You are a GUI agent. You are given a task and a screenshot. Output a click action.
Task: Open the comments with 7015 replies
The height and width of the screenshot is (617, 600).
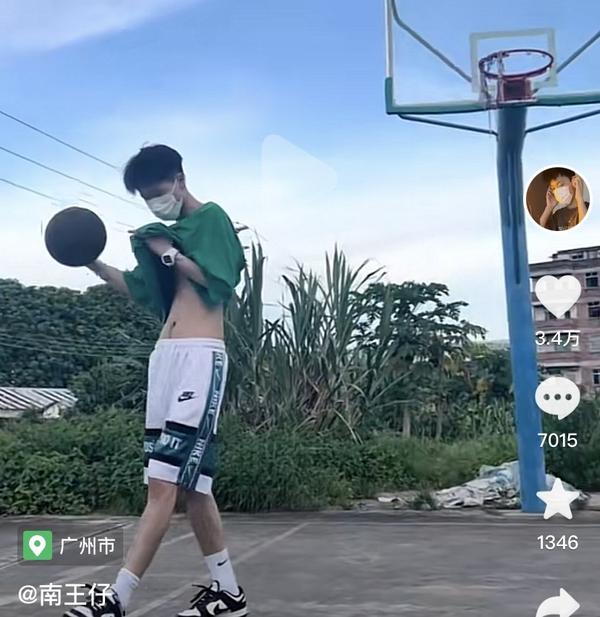[x=557, y=398]
